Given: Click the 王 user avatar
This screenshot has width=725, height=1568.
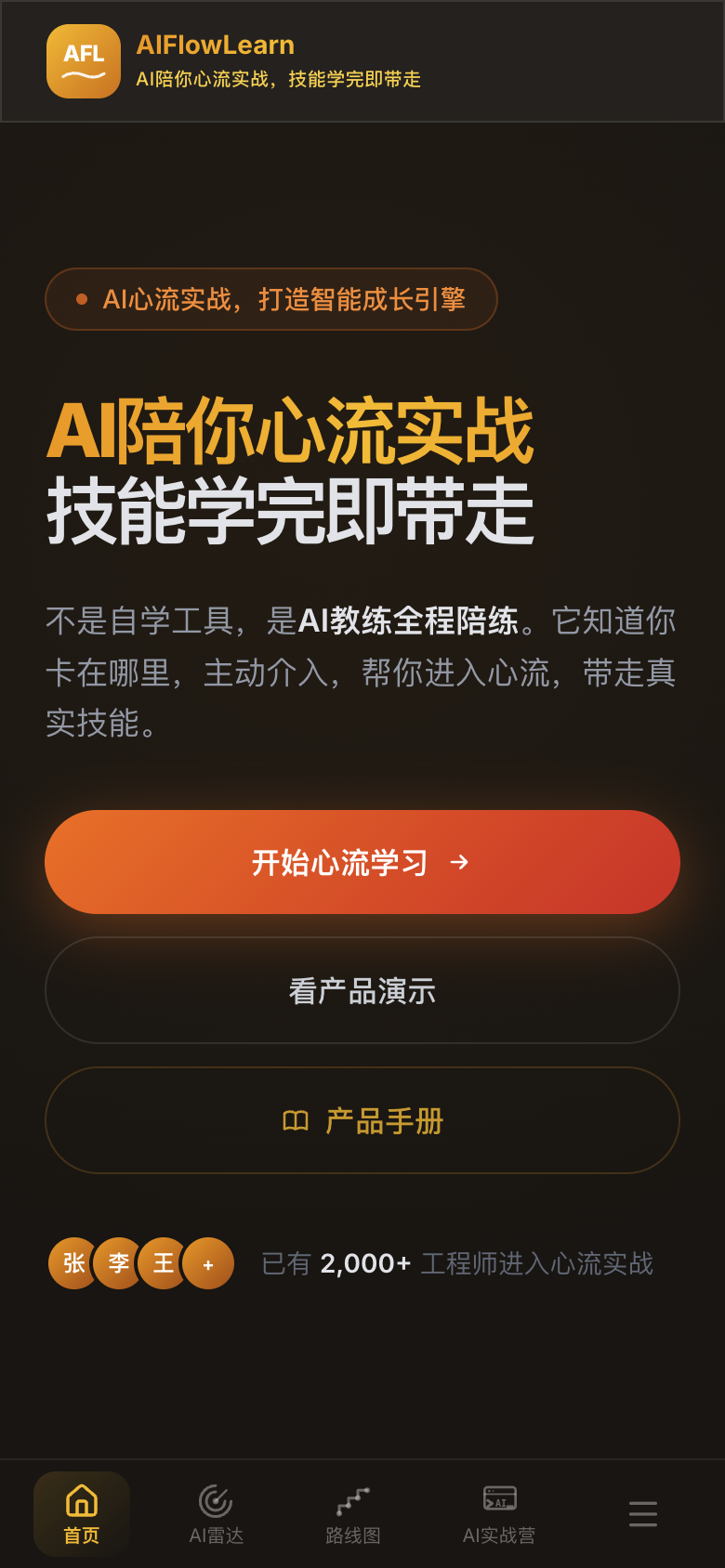Looking at the screenshot, I should point(163,1263).
